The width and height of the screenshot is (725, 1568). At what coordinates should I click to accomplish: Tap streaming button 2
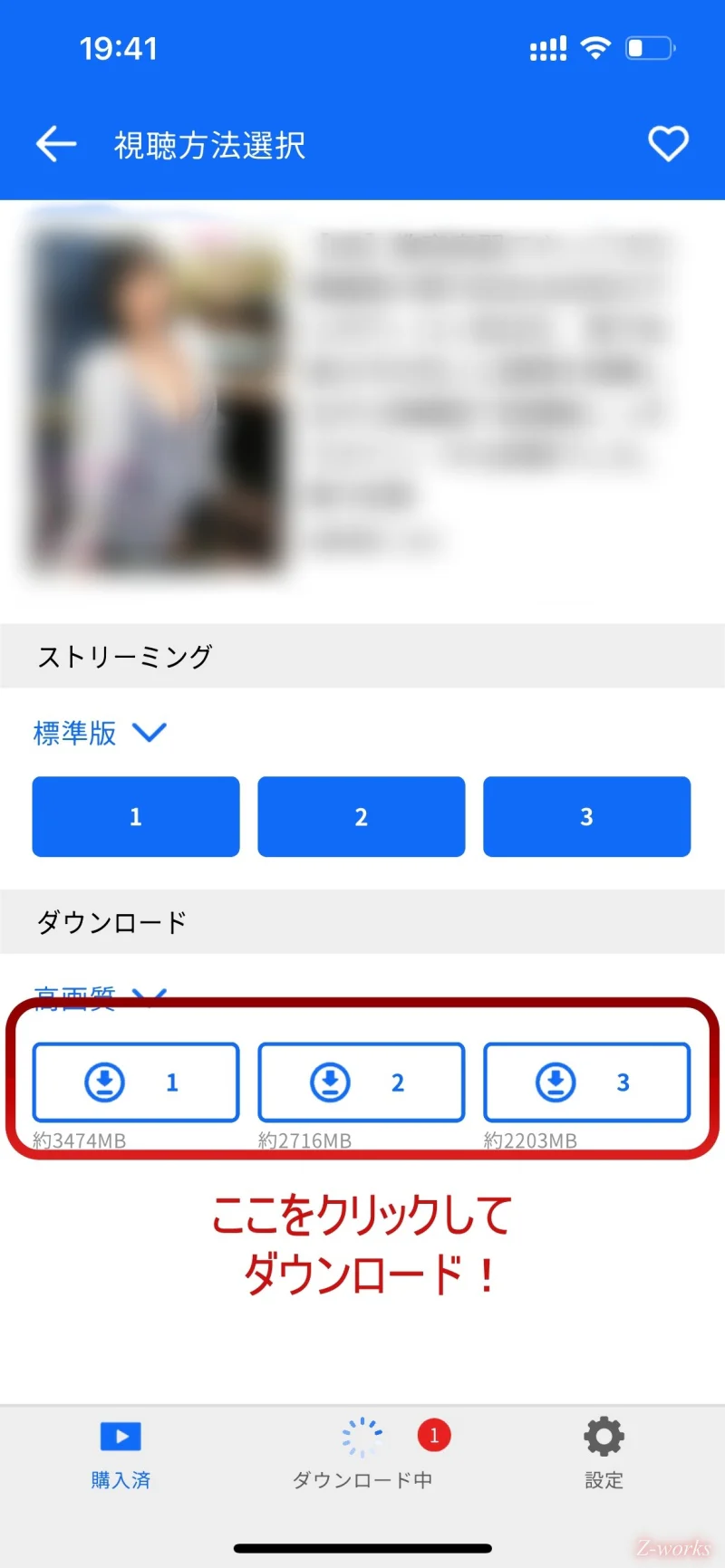pyautogui.click(x=361, y=816)
